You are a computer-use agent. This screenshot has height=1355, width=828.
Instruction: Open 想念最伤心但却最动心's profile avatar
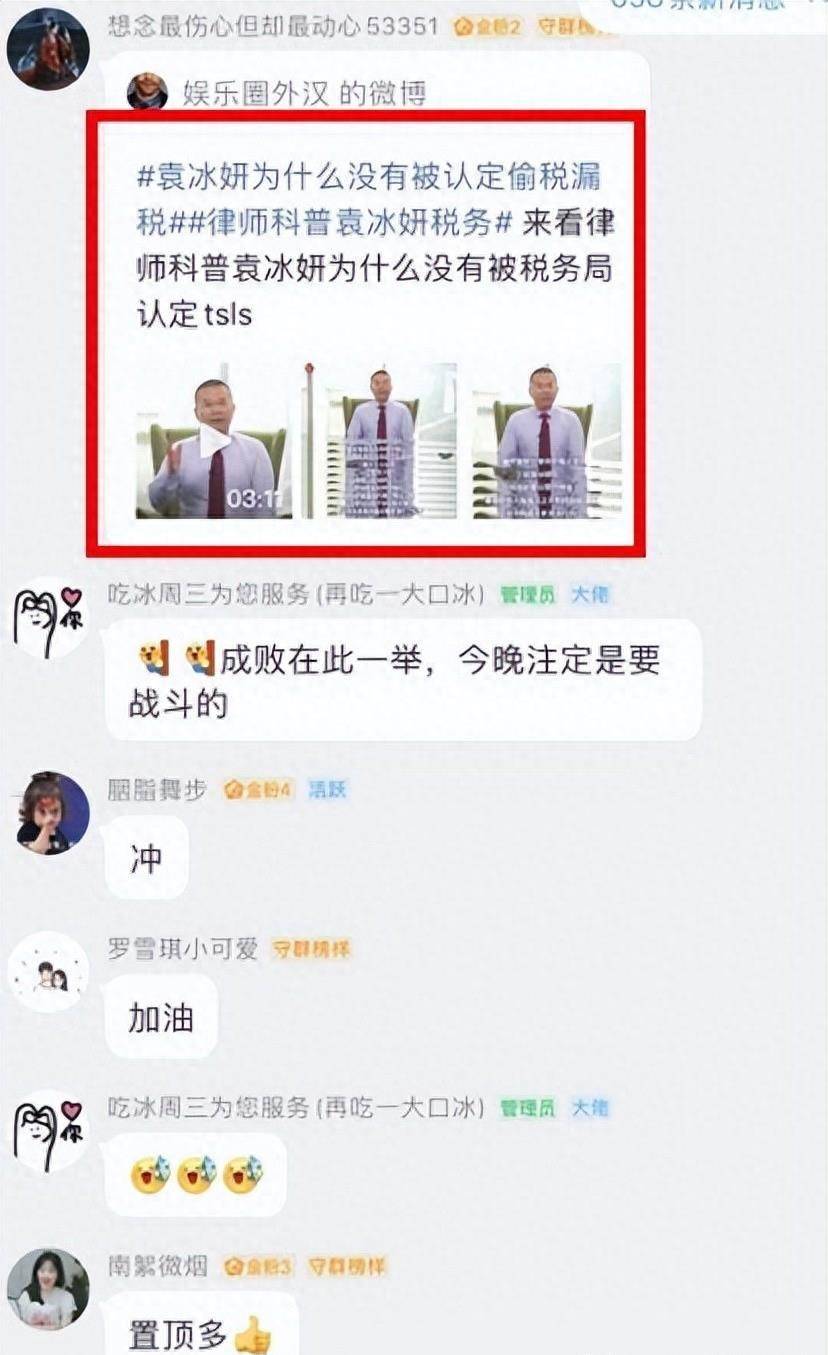point(48,49)
